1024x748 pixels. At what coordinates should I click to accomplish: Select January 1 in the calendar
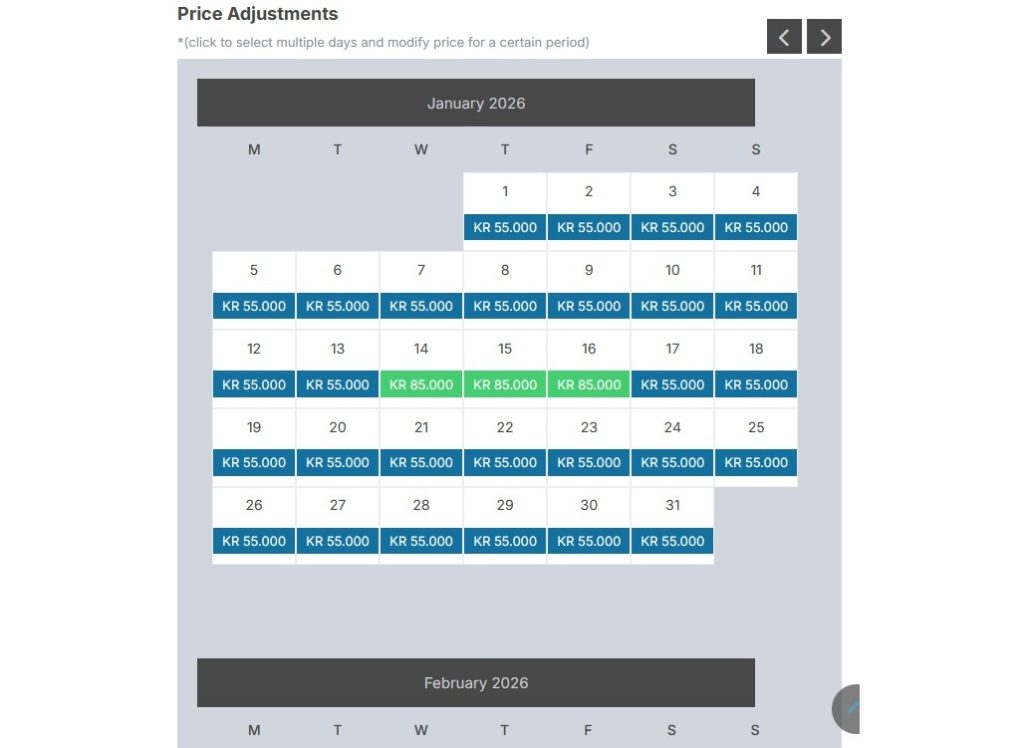[x=505, y=207]
